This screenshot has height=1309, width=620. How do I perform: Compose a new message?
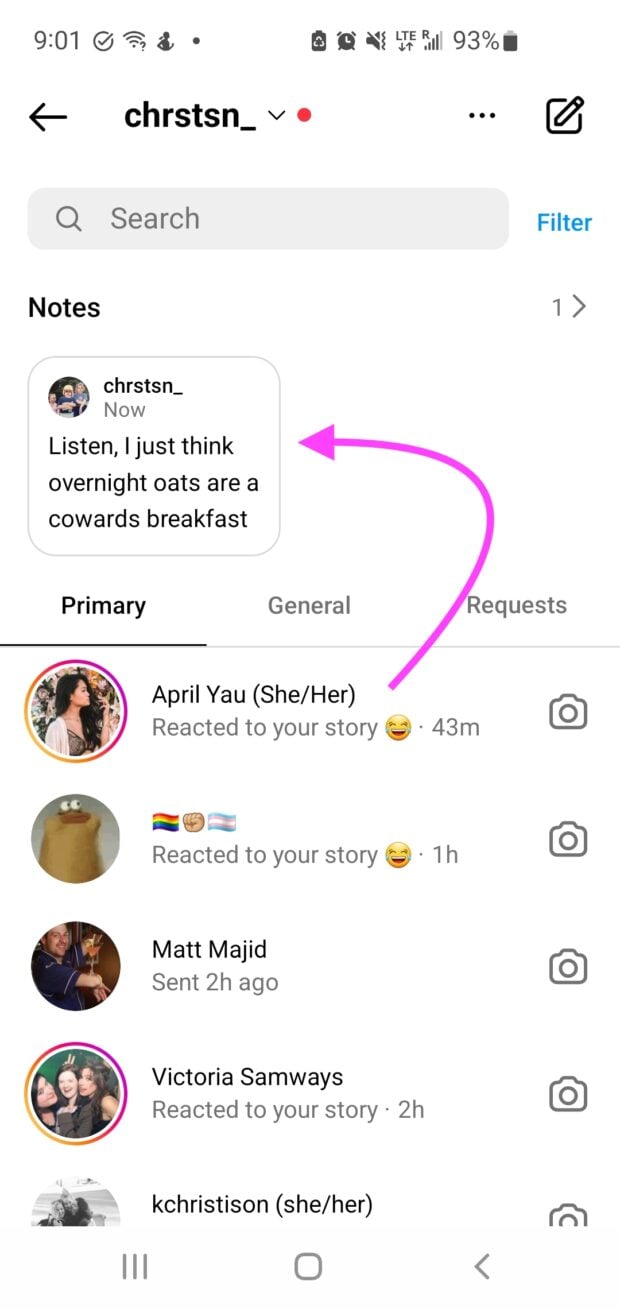pos(565,116)
